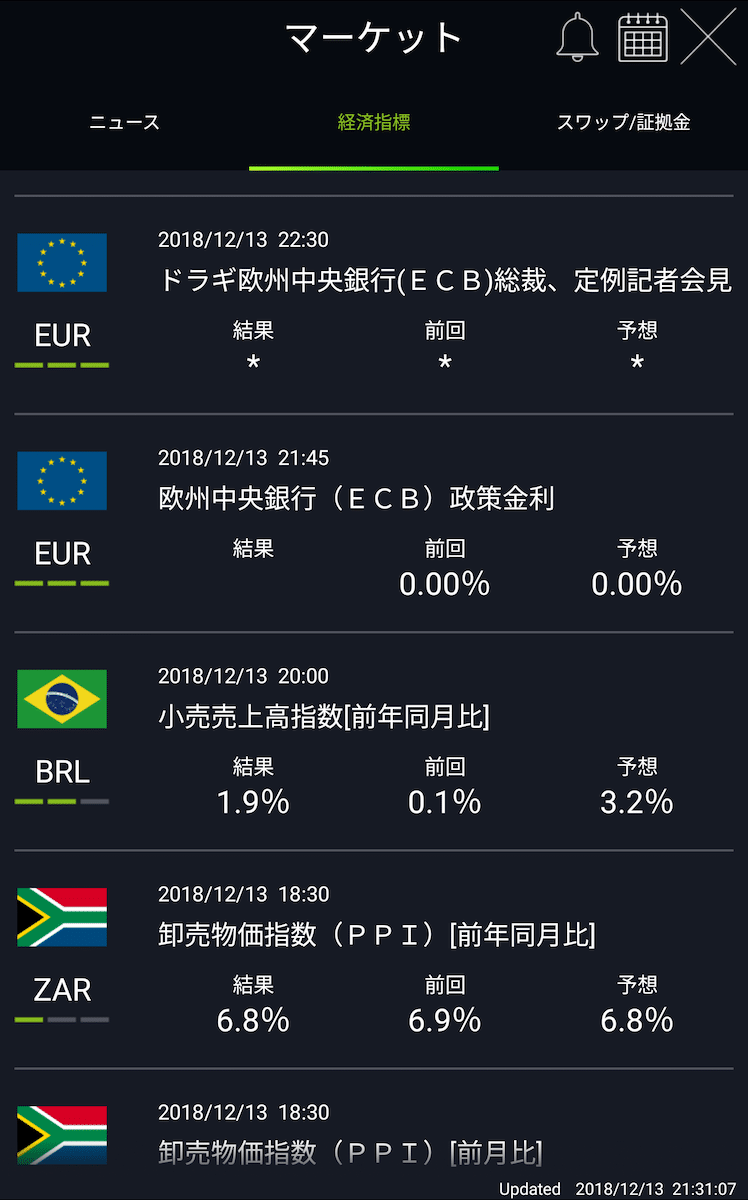Select the 経済指標 tab
Screen dimensions: 748x1200
point(374,123)
